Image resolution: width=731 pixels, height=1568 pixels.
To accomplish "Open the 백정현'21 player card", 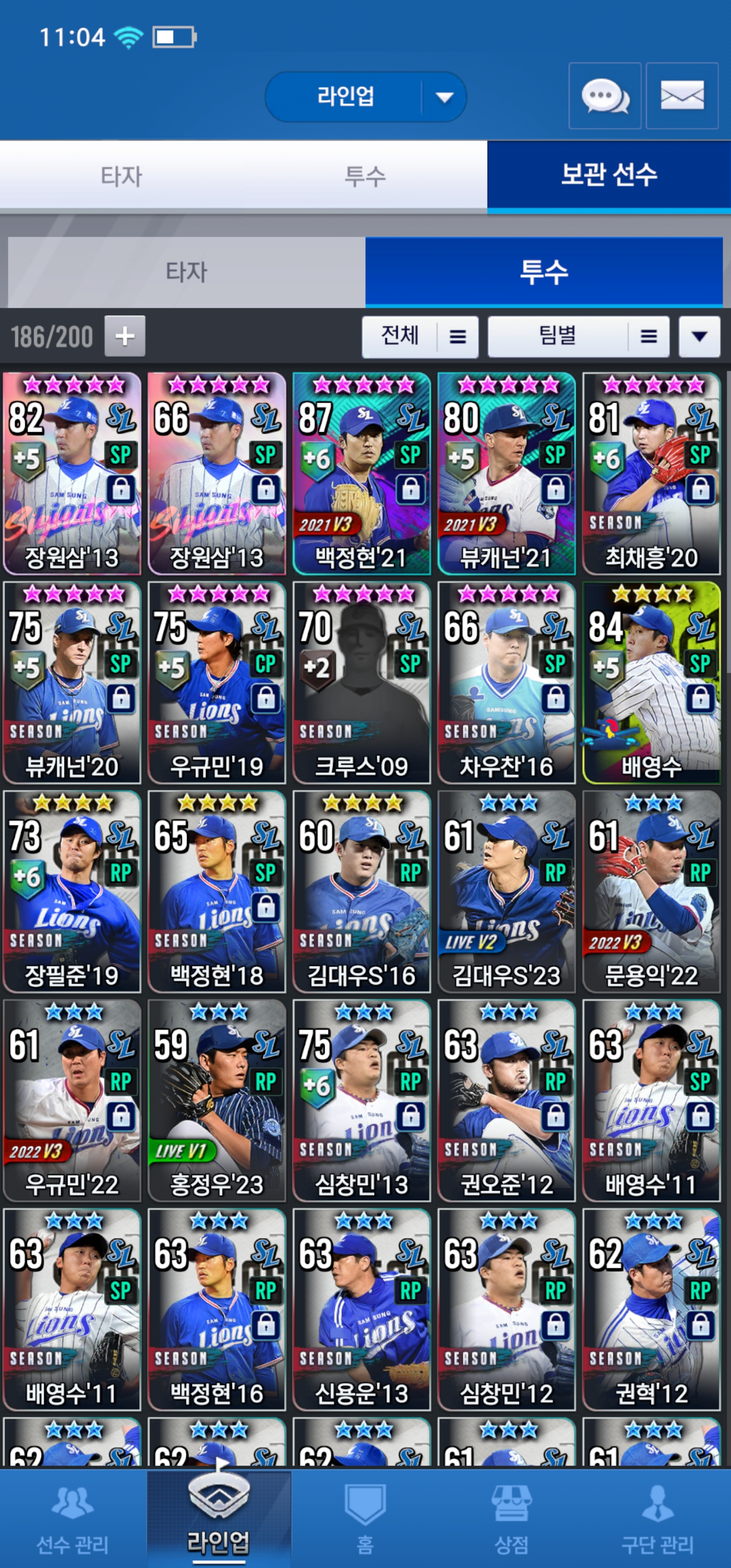I will [361, 474].
